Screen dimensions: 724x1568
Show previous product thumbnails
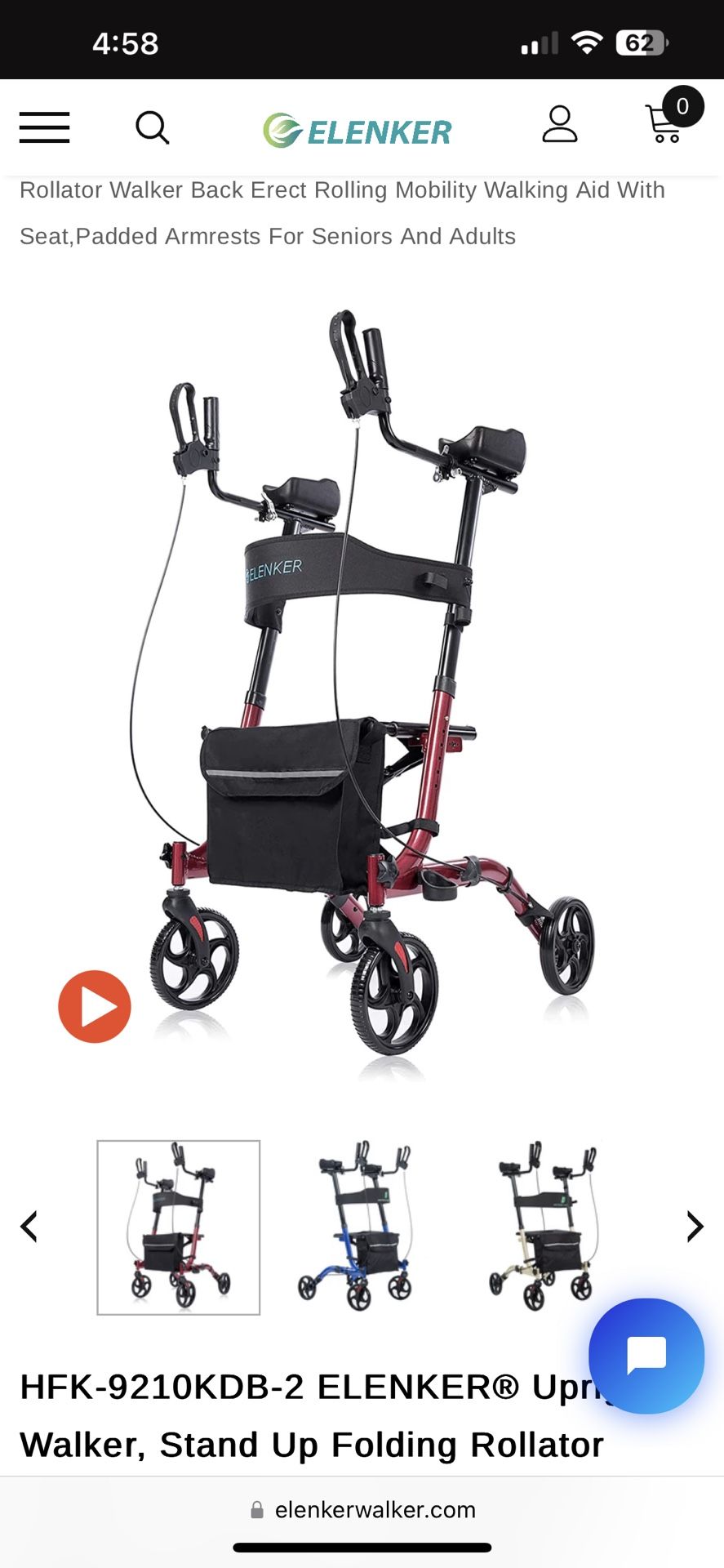[29, 1226]
